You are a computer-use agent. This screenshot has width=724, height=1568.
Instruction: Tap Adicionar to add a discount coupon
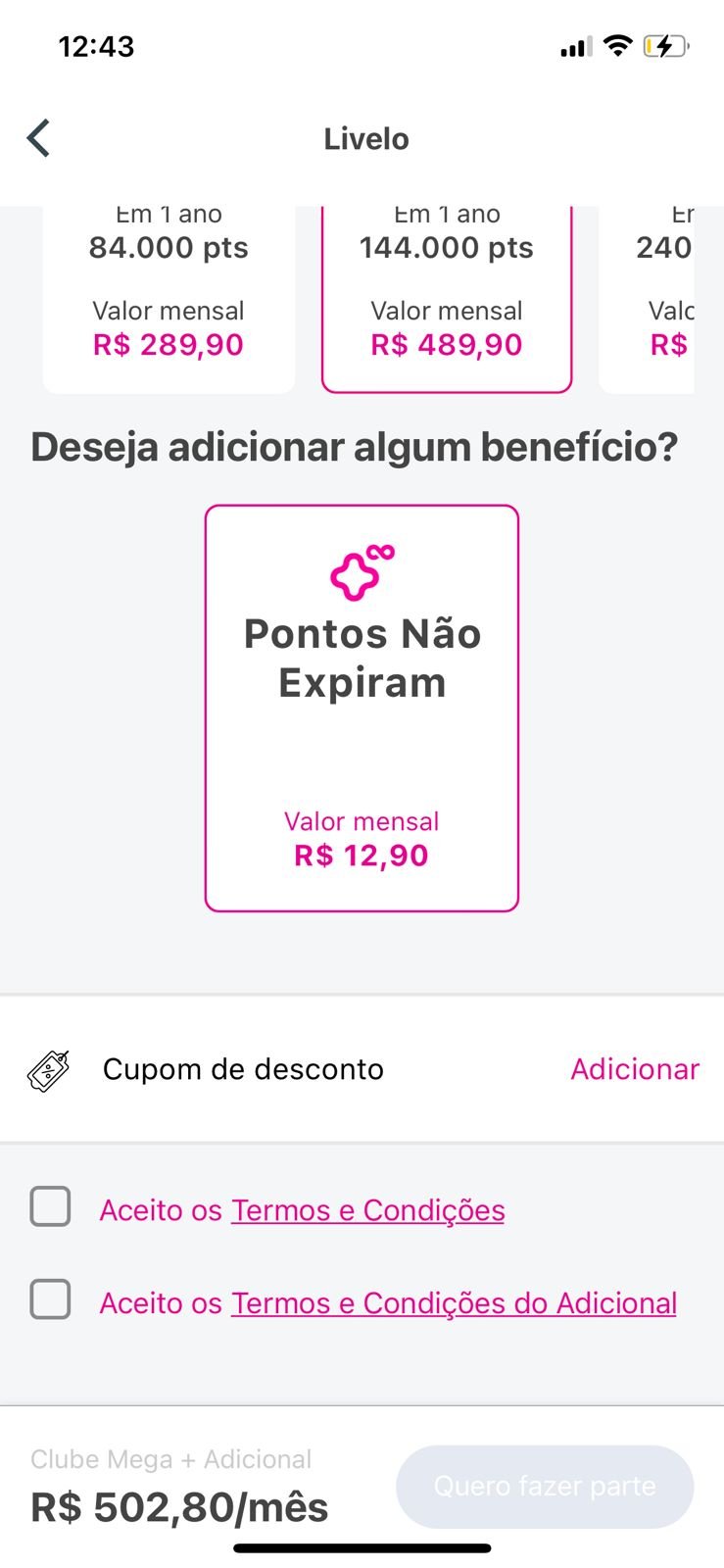(x=635, y=1069)
